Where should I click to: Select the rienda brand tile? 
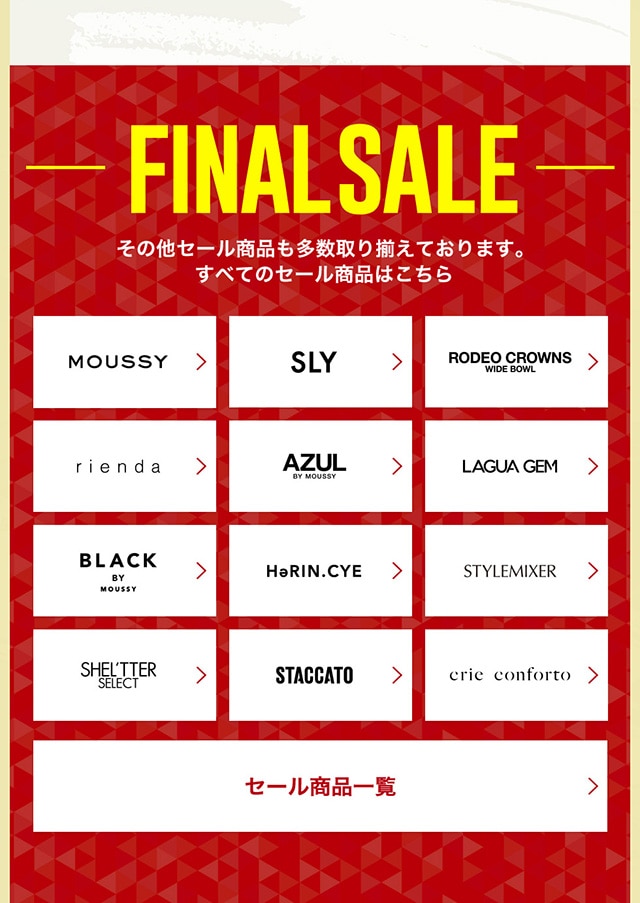tap(124, 466)
